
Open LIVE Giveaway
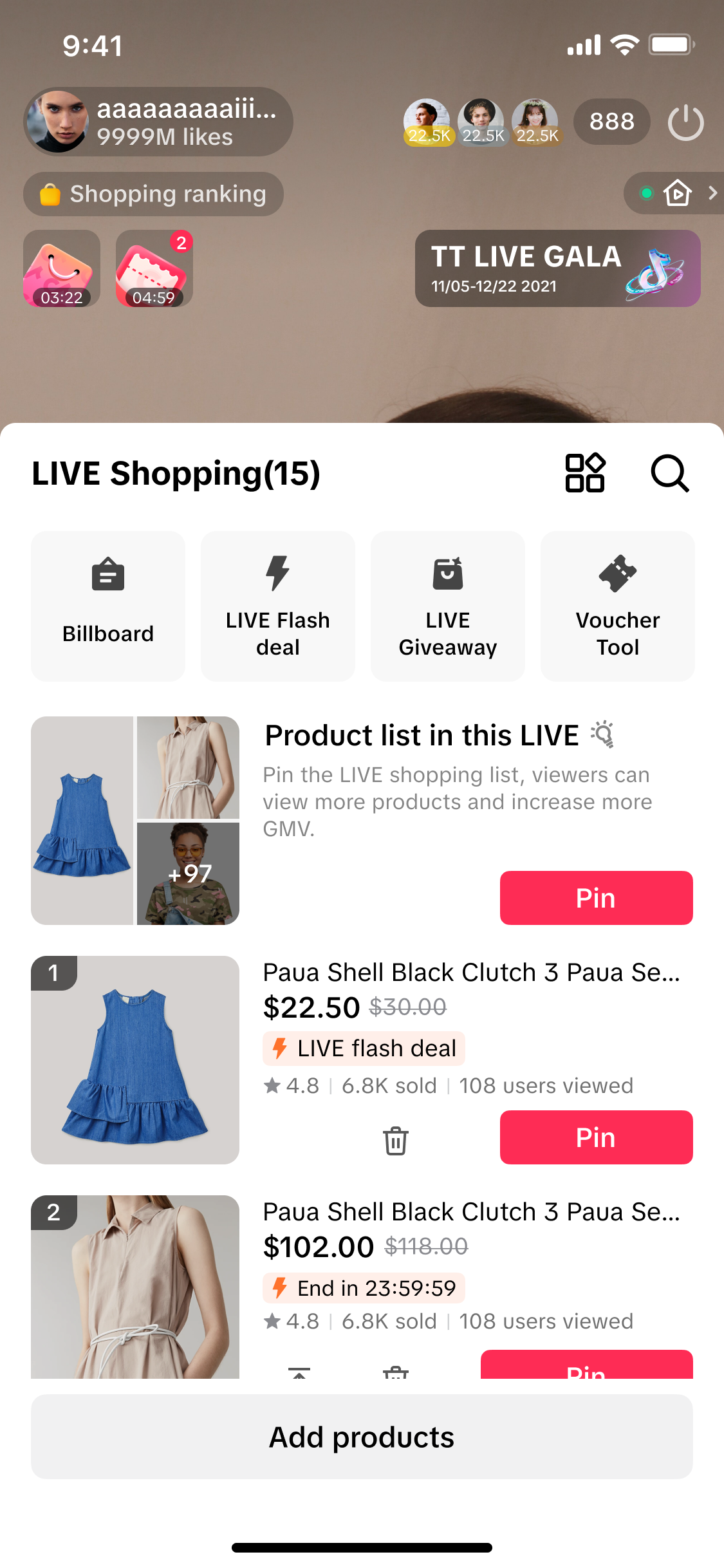click(x=448, y=606)
